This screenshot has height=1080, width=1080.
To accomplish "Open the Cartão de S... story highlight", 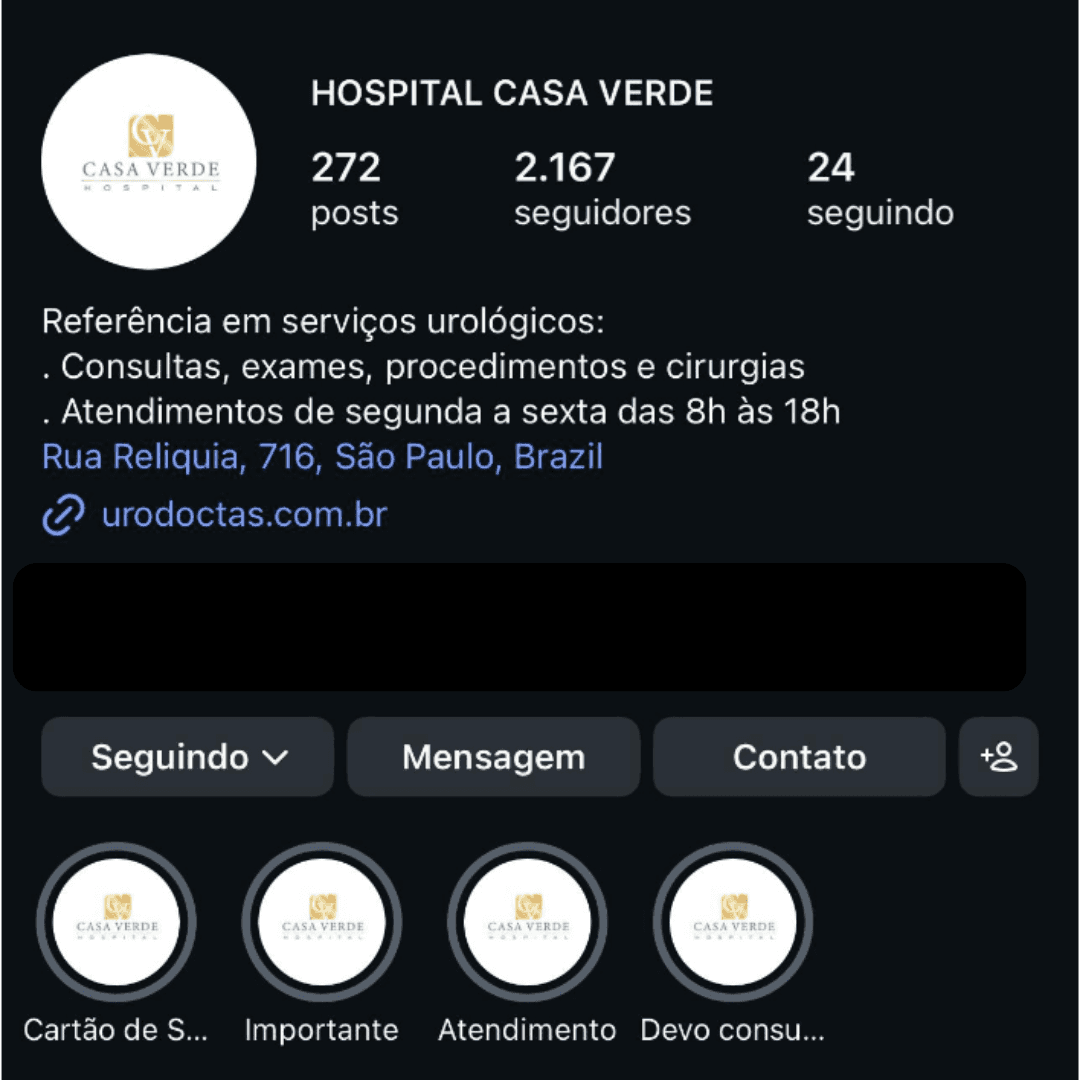I will [117, 922].
